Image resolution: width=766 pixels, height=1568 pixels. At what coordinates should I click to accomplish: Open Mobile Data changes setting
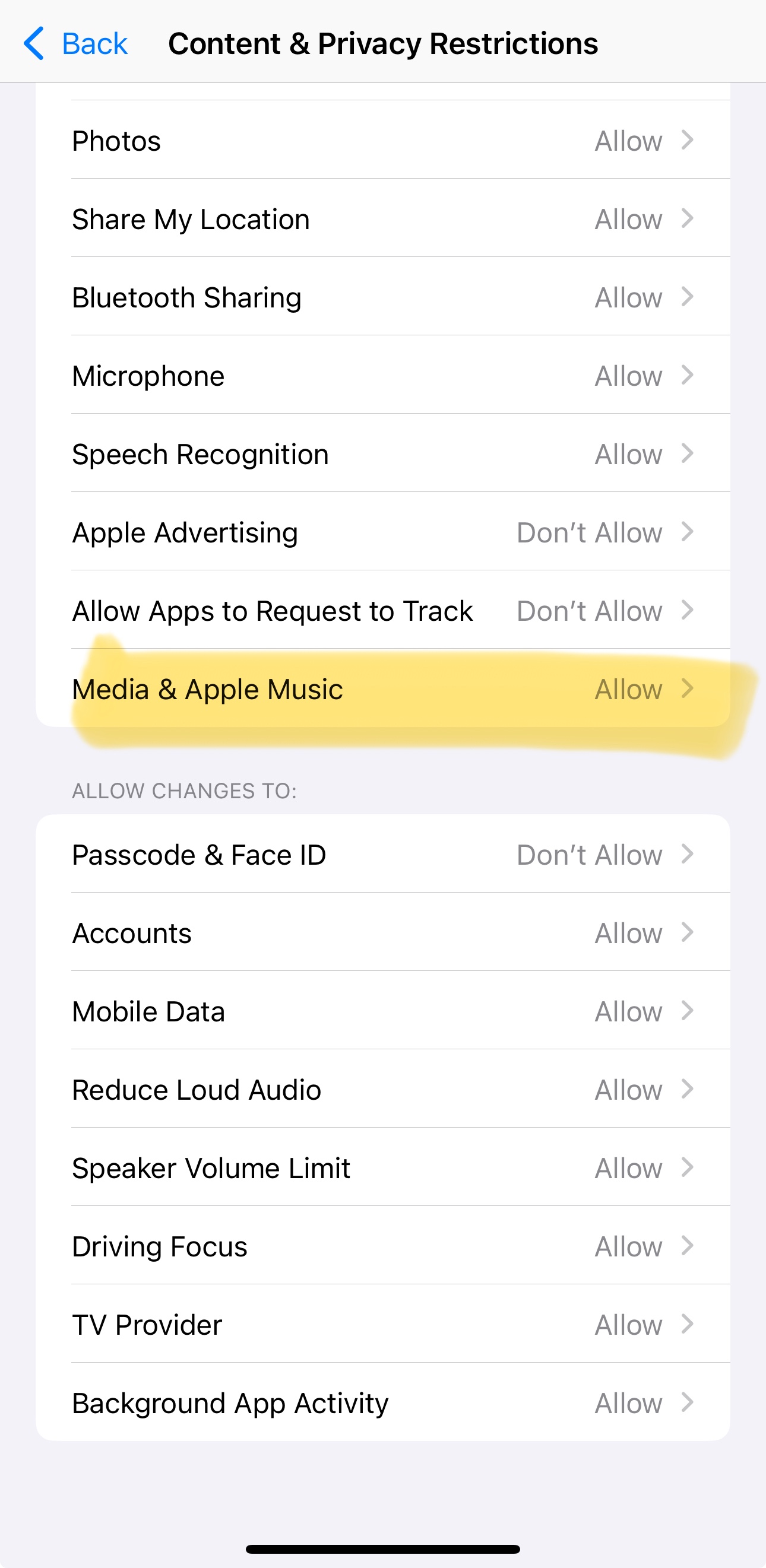(382, 1011)
